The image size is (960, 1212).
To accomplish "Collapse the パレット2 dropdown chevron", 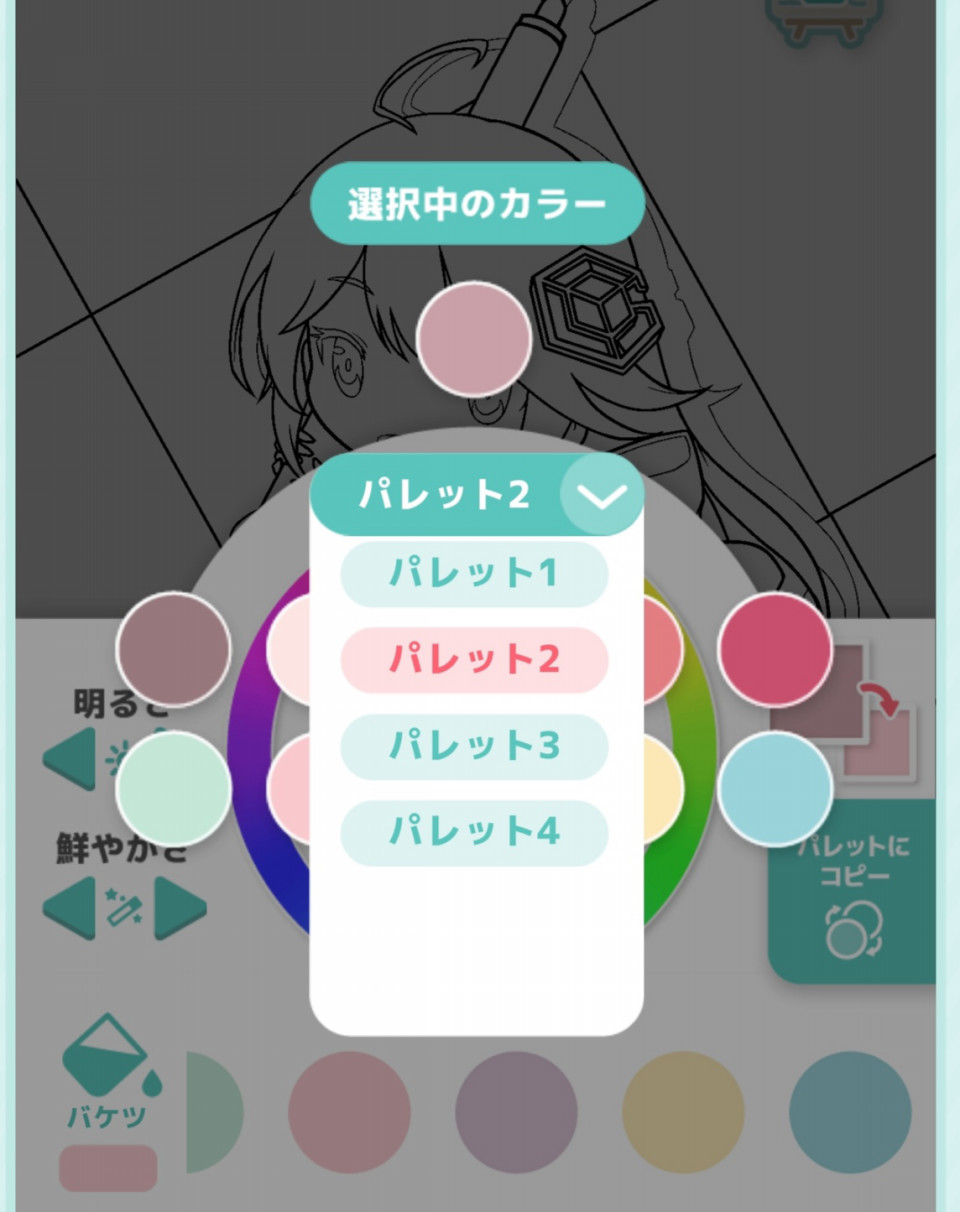I will click(x=602, y=495).
